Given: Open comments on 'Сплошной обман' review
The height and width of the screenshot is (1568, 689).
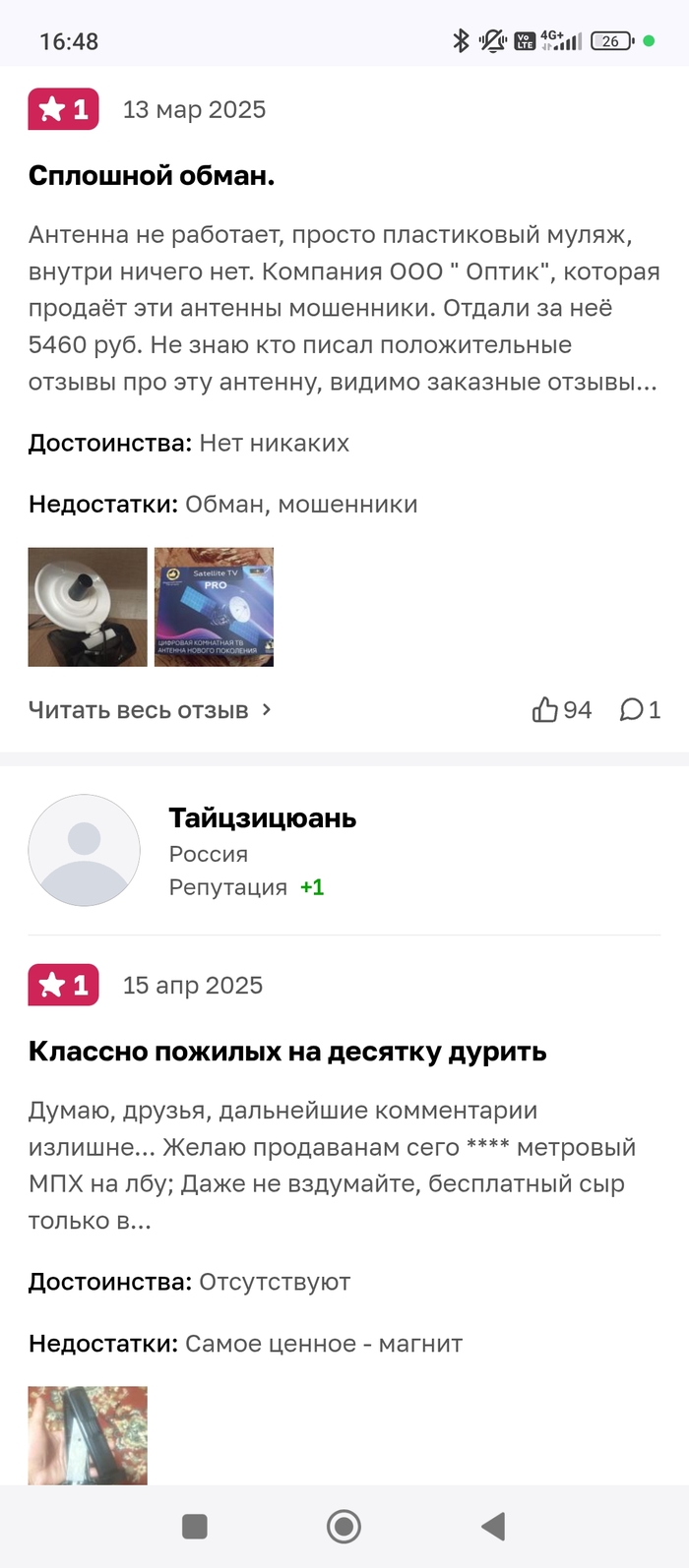Looking at the screenshot, I should 639,710.
